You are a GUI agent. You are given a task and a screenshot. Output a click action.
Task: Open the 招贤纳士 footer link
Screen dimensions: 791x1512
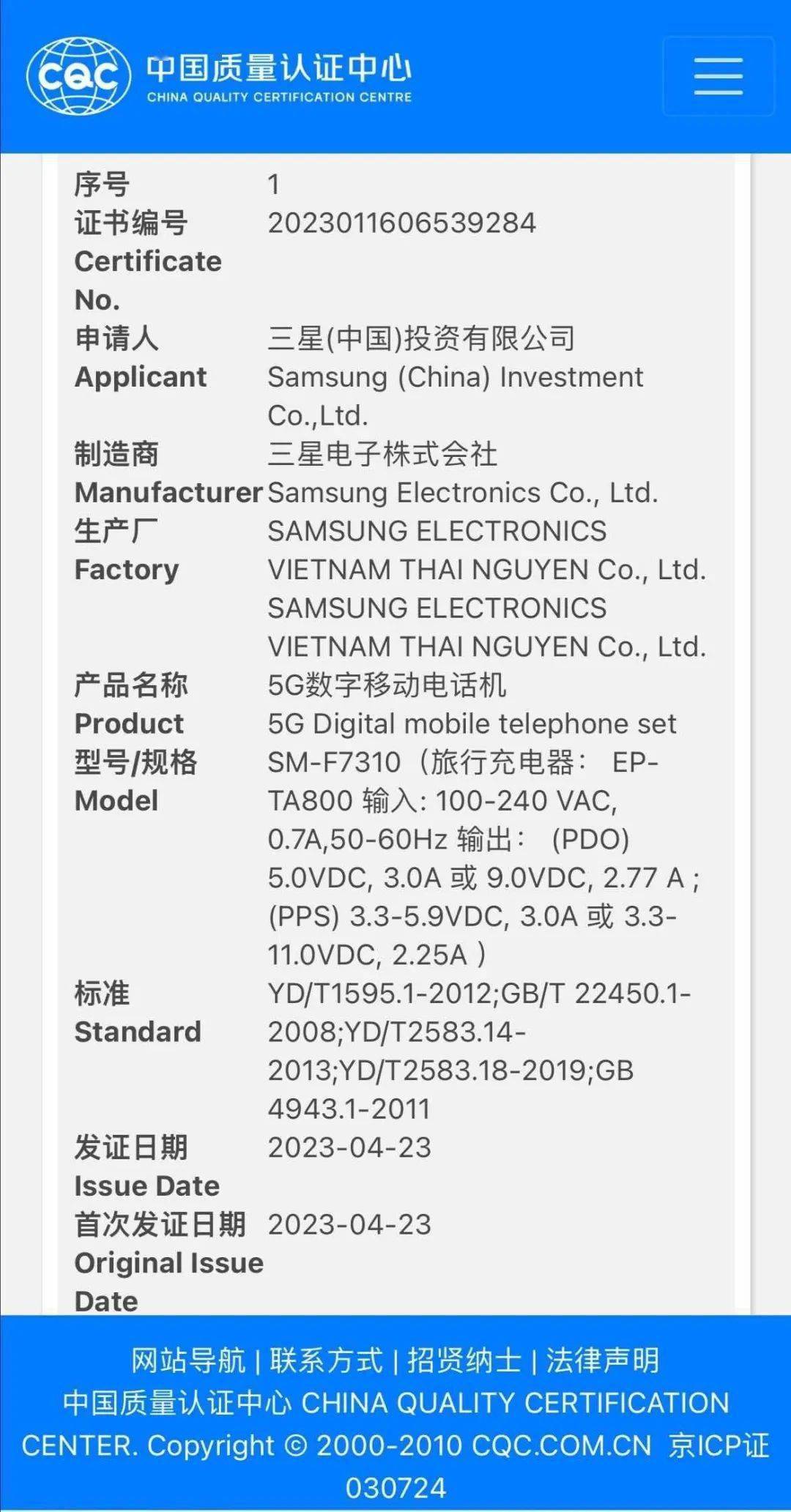tap(464, 1360)
